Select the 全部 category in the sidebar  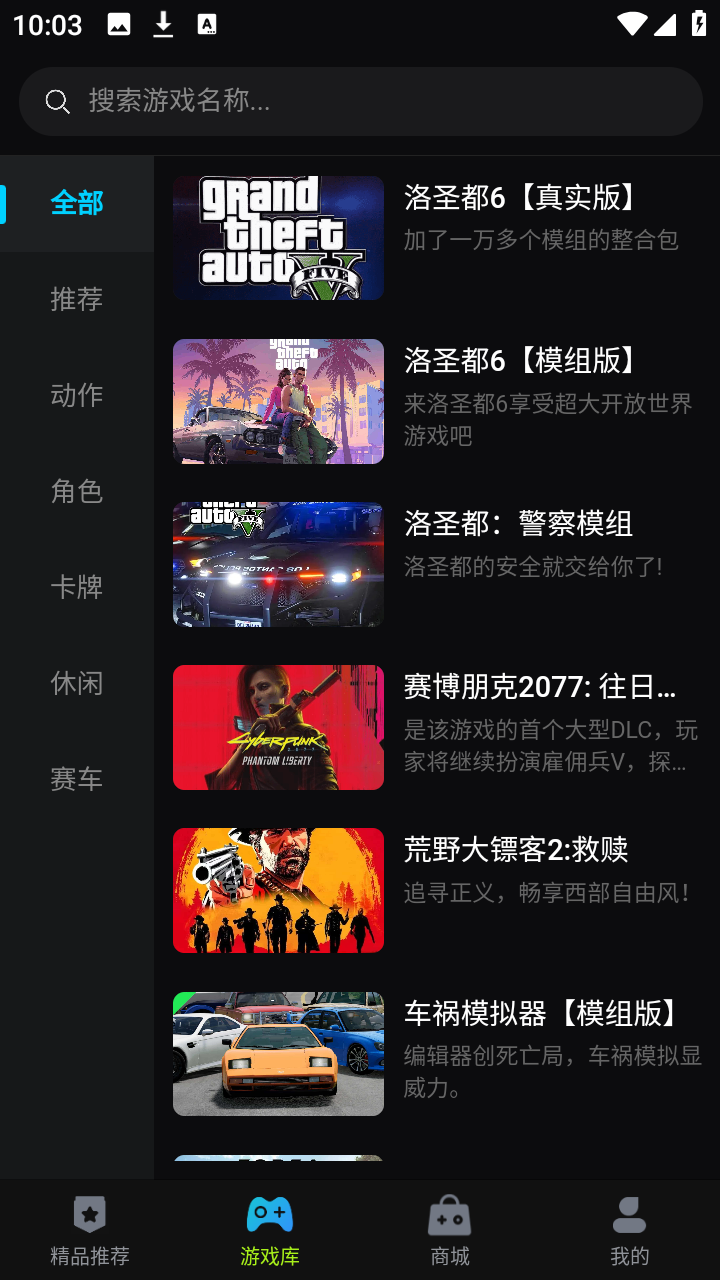76,202
